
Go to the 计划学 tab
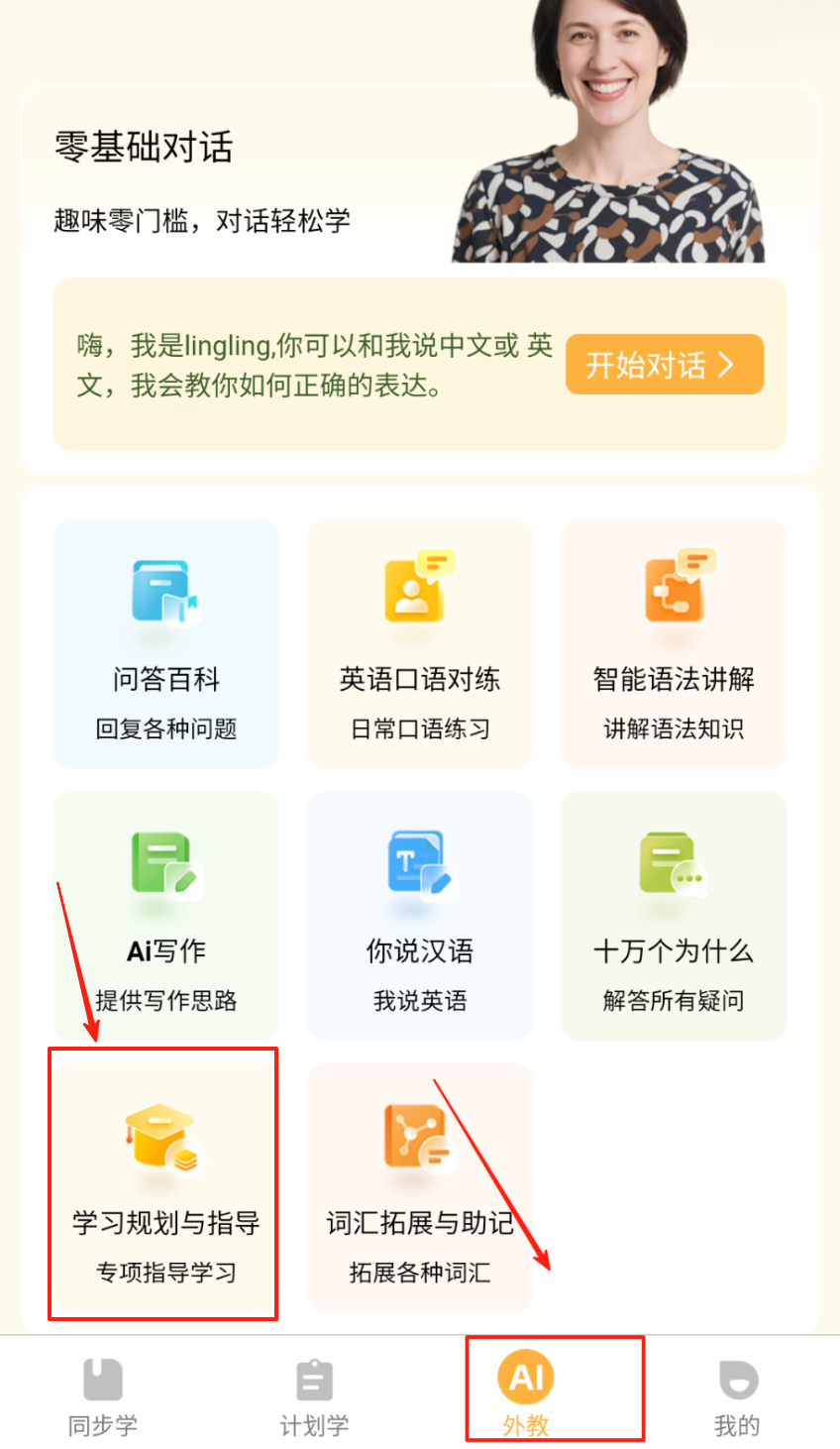[x=314, y=1397]
